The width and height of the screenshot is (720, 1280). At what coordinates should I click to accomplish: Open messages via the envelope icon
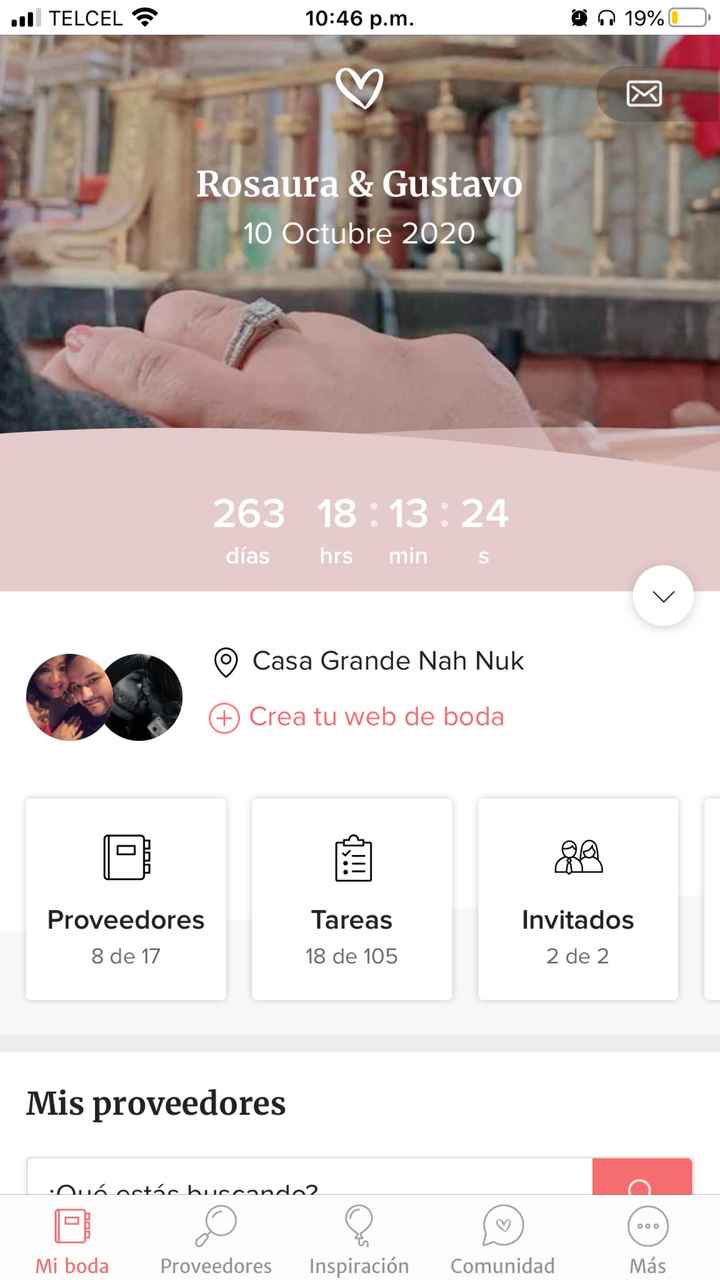click(644, 93)
